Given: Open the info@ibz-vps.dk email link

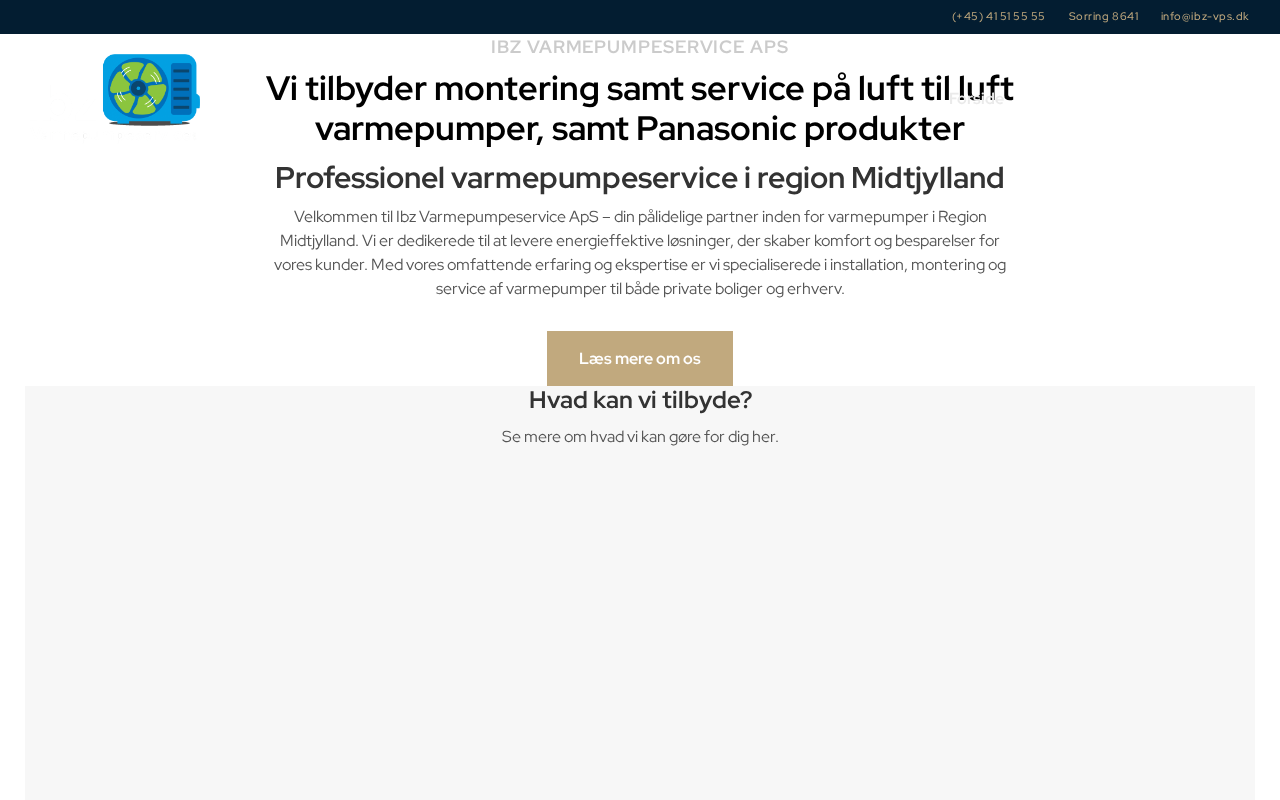Looking at the screenshot, I should [x=1204, y=16].
